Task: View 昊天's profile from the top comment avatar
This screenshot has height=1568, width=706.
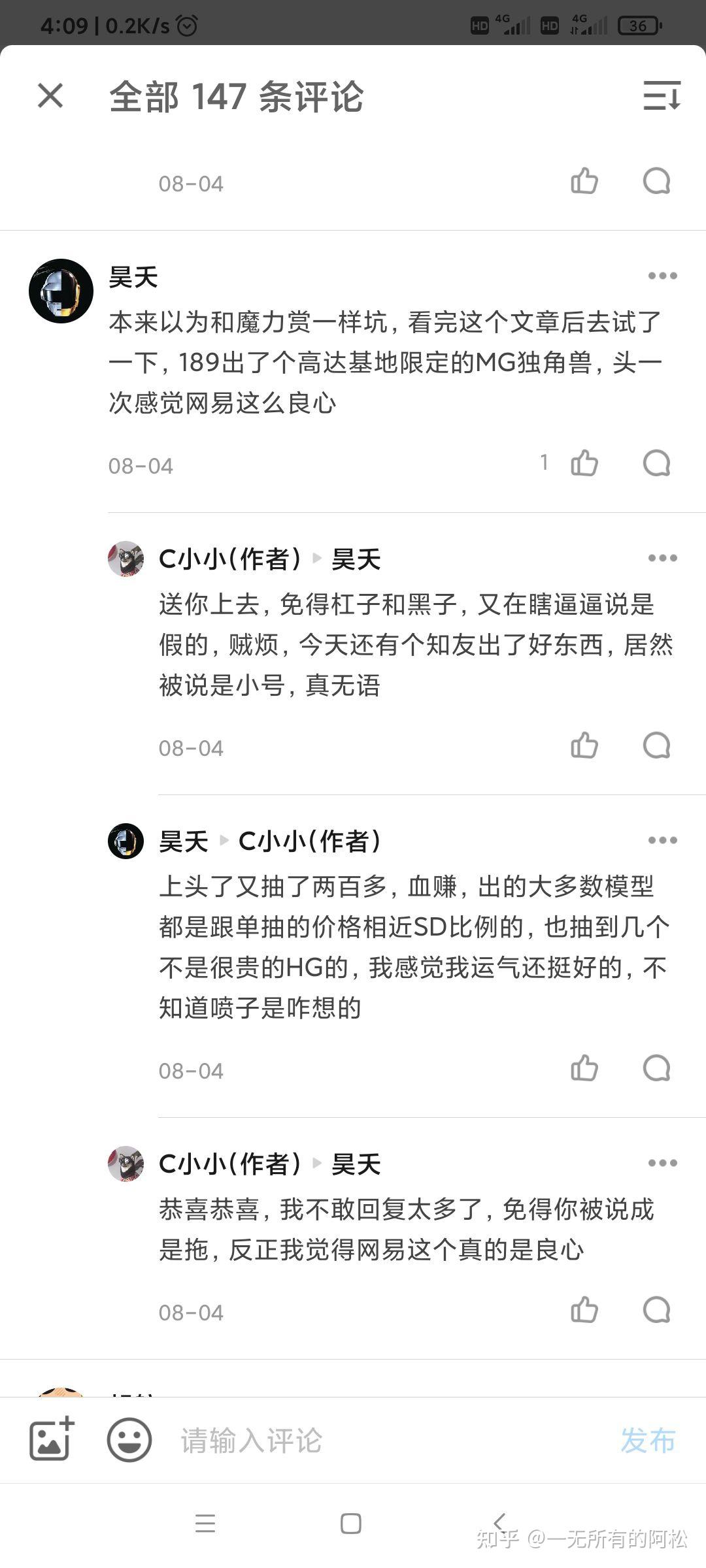Action: click(61, 291)
